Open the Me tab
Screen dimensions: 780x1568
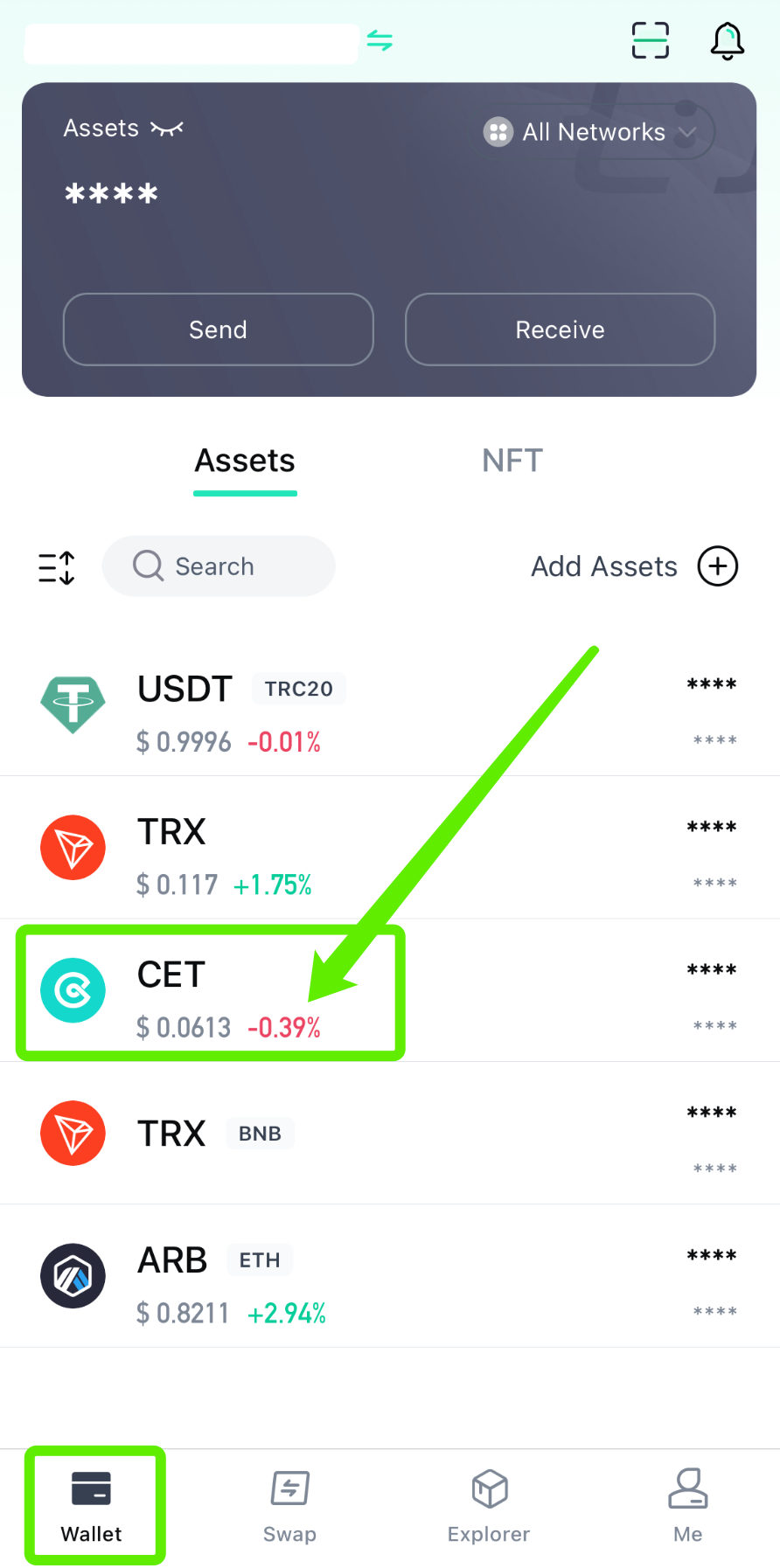point(688,1506)
